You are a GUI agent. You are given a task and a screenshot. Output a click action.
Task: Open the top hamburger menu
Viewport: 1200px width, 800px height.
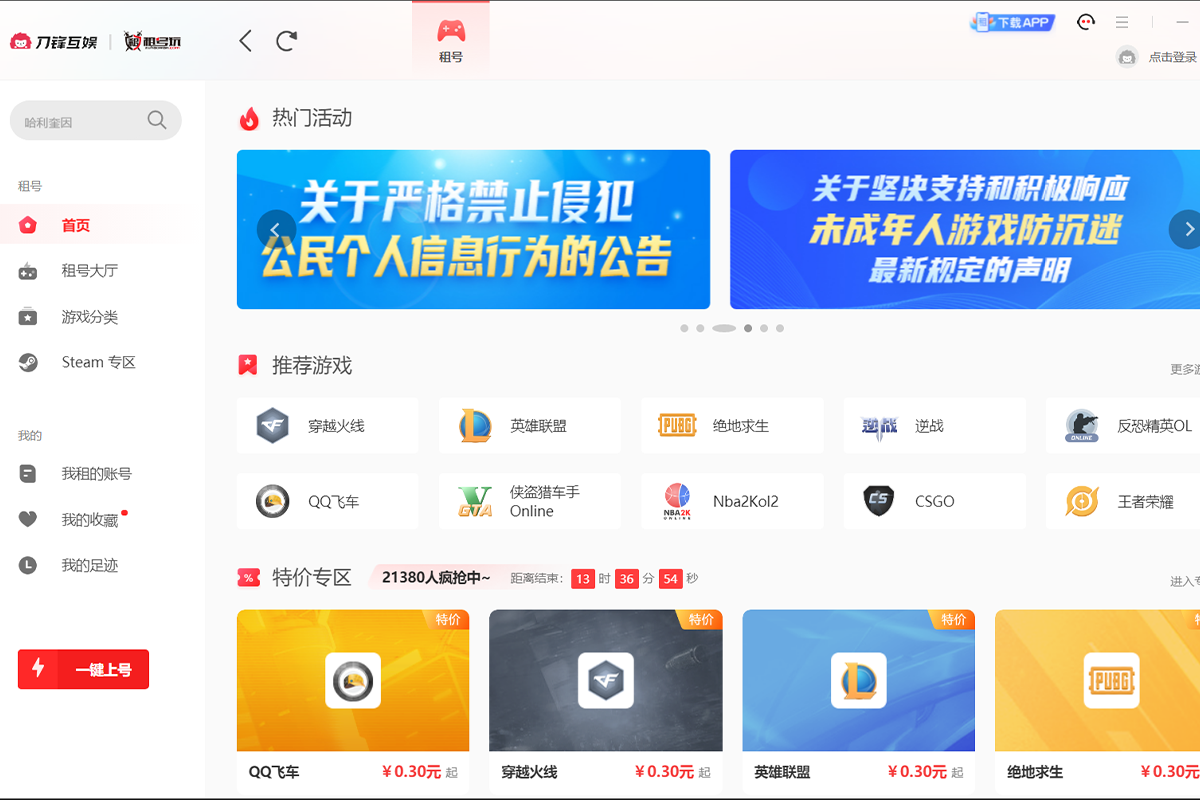(x=1122, y=22)
